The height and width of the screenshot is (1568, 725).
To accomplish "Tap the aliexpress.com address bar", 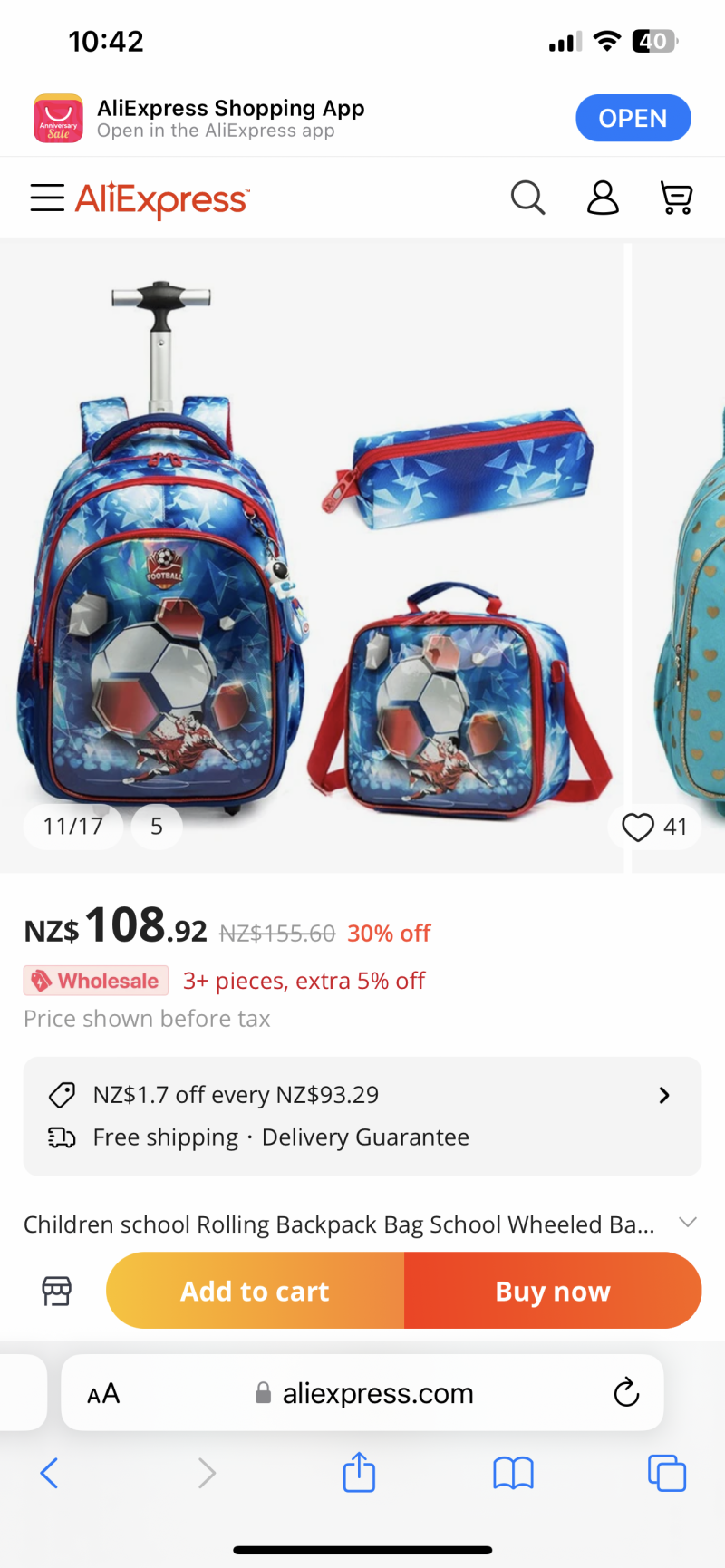I will [x=376, y=1393].
